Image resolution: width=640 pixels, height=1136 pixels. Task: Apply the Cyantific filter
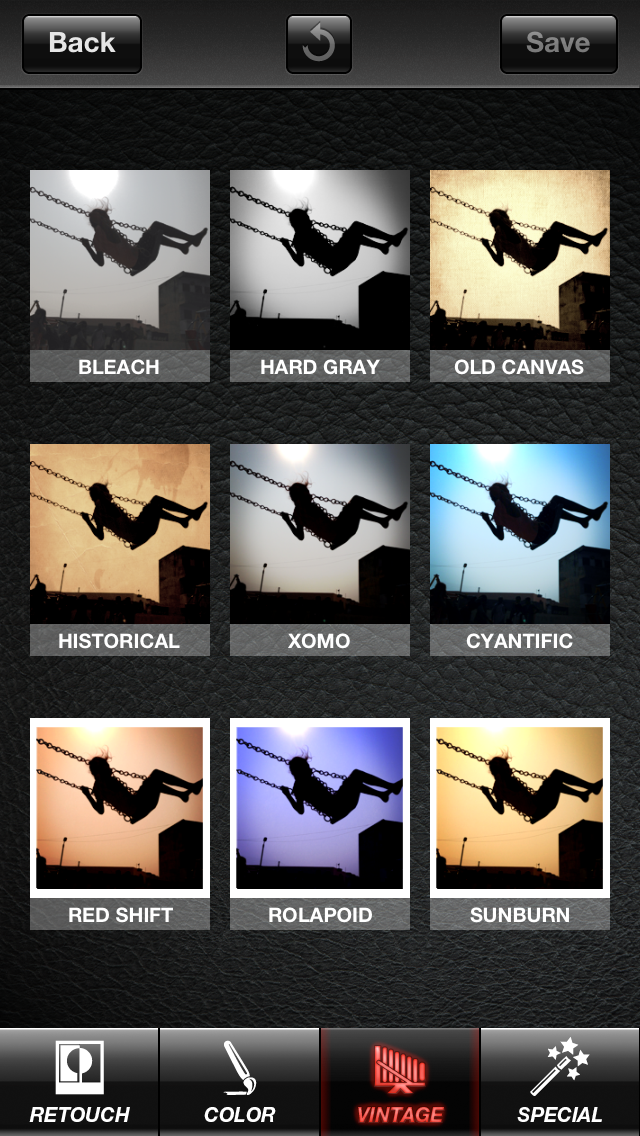520,549
